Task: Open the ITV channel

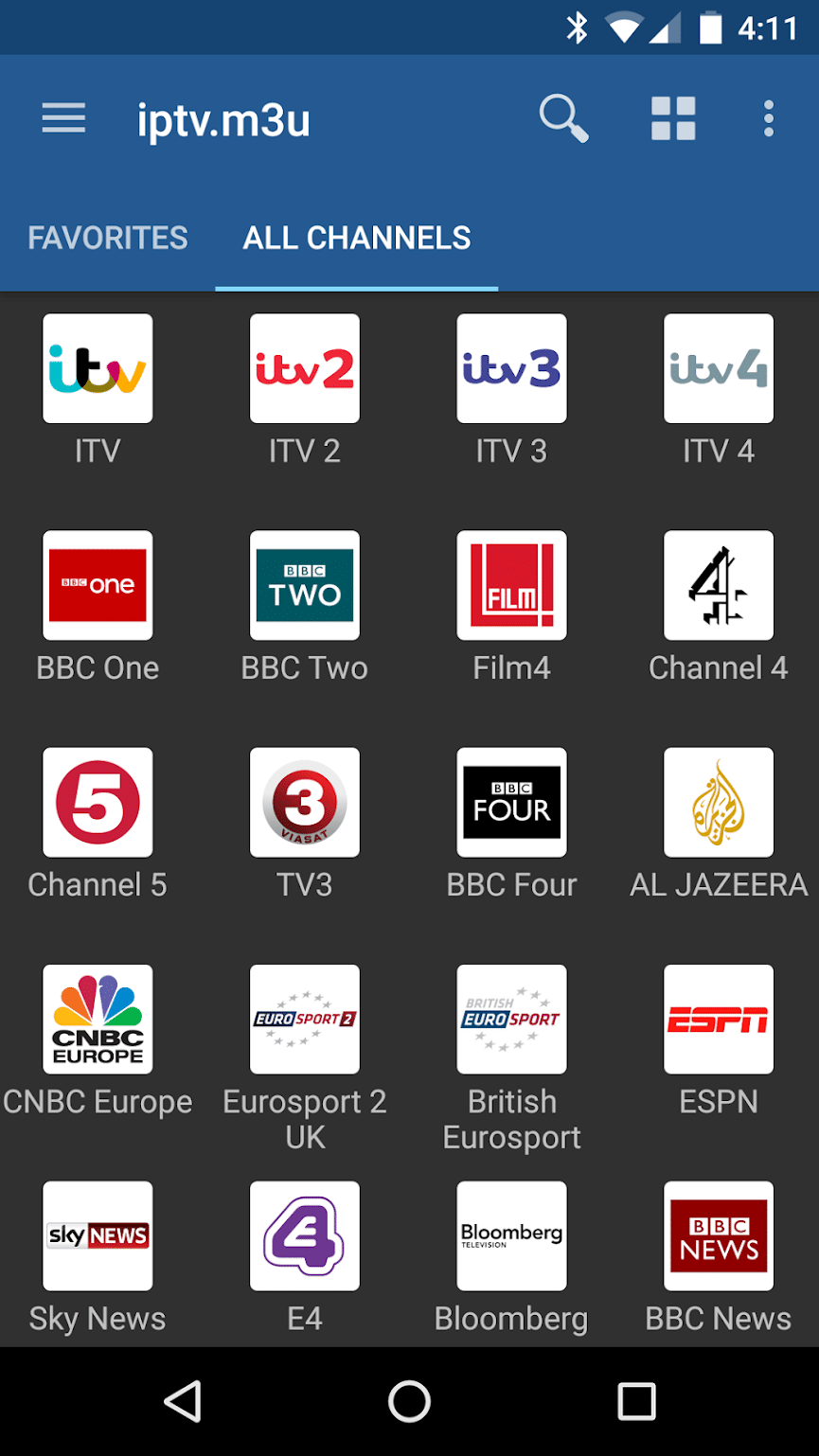Action: [98, 369]
